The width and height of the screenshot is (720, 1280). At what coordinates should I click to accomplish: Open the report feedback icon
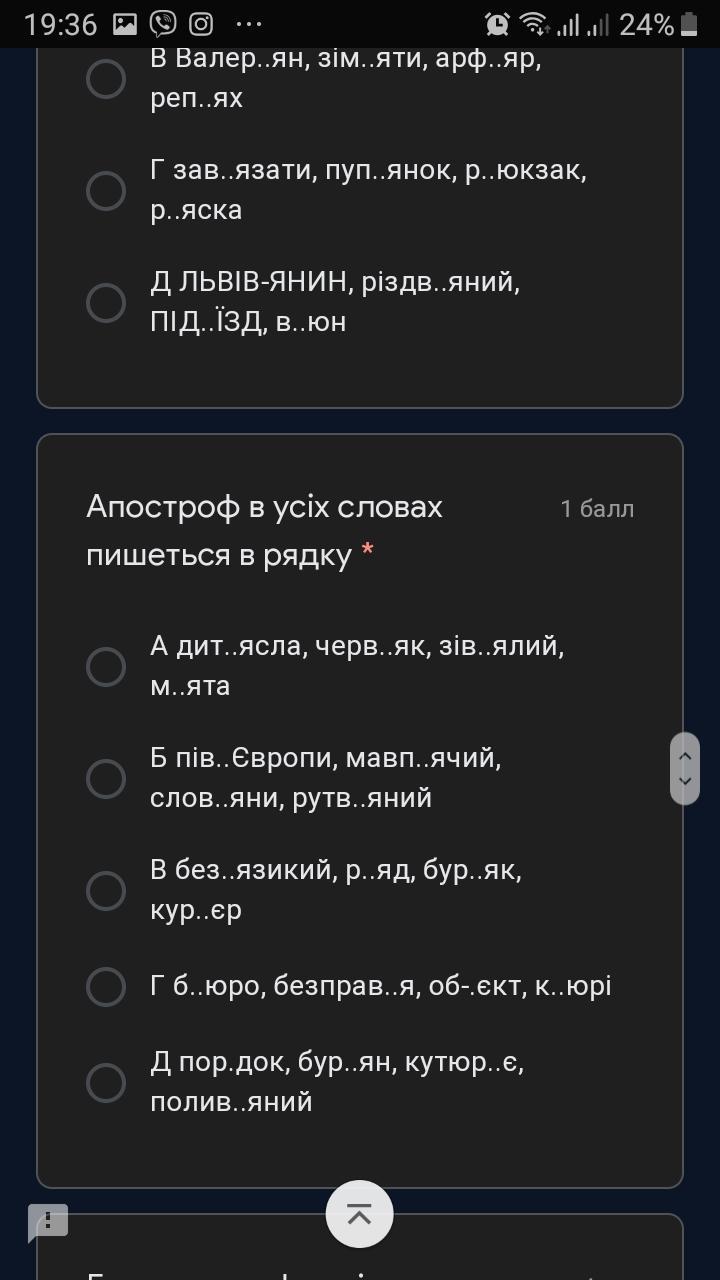48,1221
